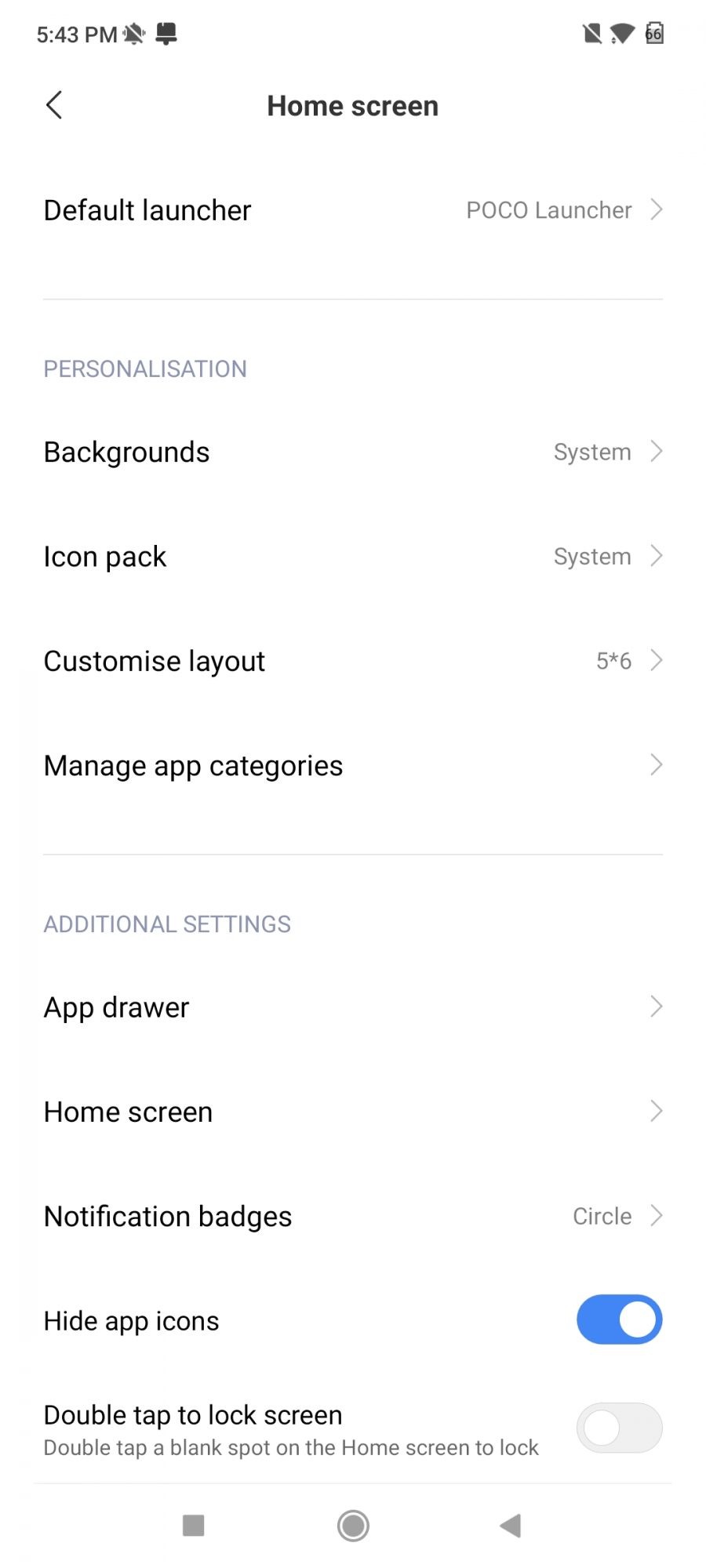This screenshot has height=1568, width=706.
Task: Go back using the top-left arrow
Action: coord(53,105)
